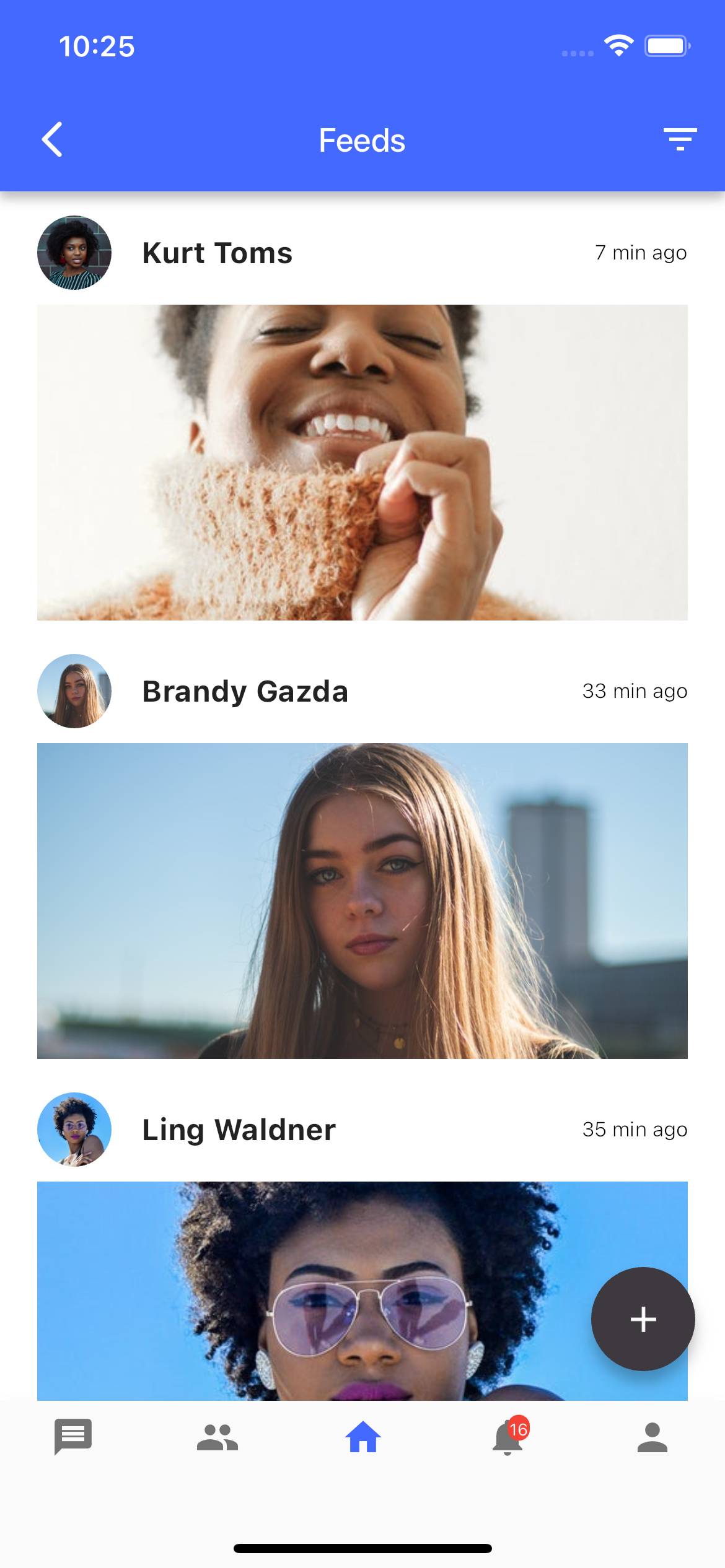
Task: Switch to the friends tab
Action: tap(217, 1437)
